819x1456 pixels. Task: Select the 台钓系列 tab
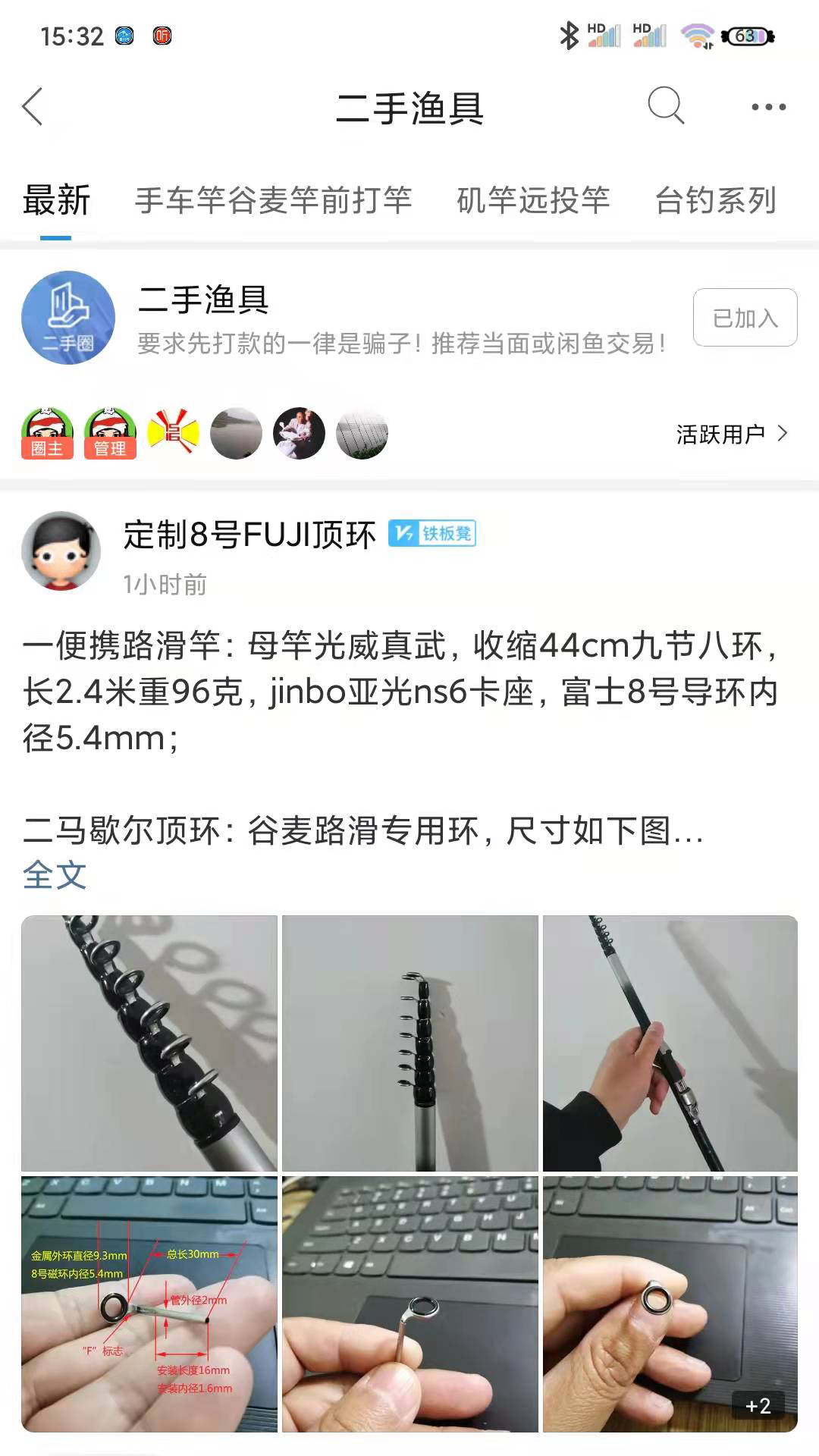pyautogui.click(x=715, y=201)
